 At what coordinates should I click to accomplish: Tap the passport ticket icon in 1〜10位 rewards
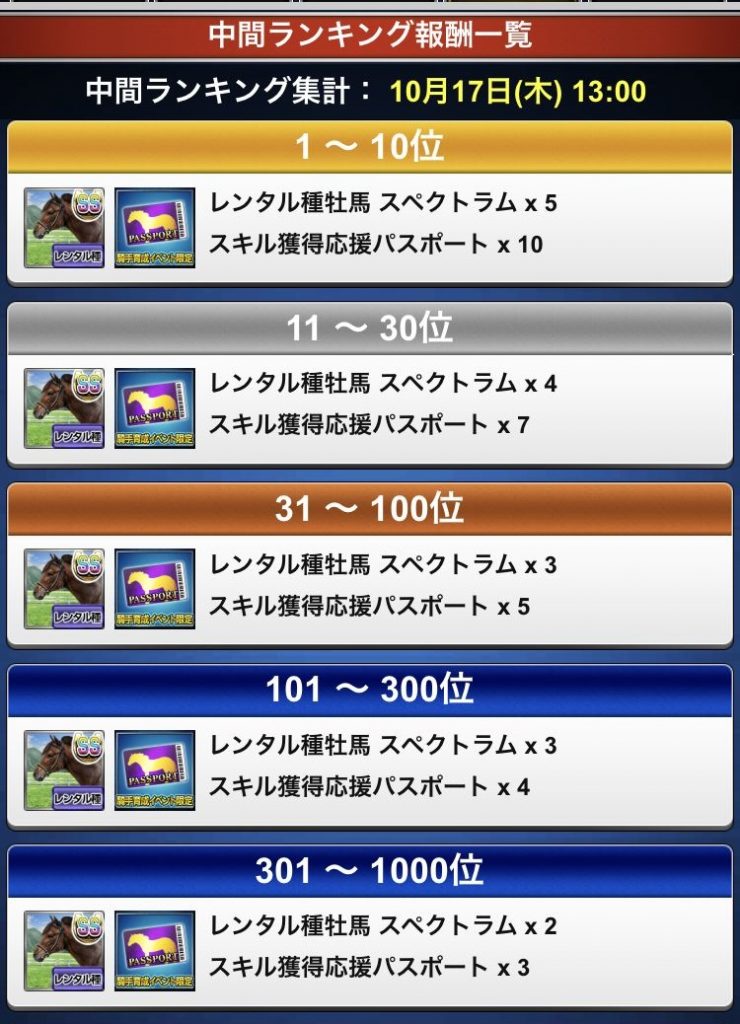[154, 227]
